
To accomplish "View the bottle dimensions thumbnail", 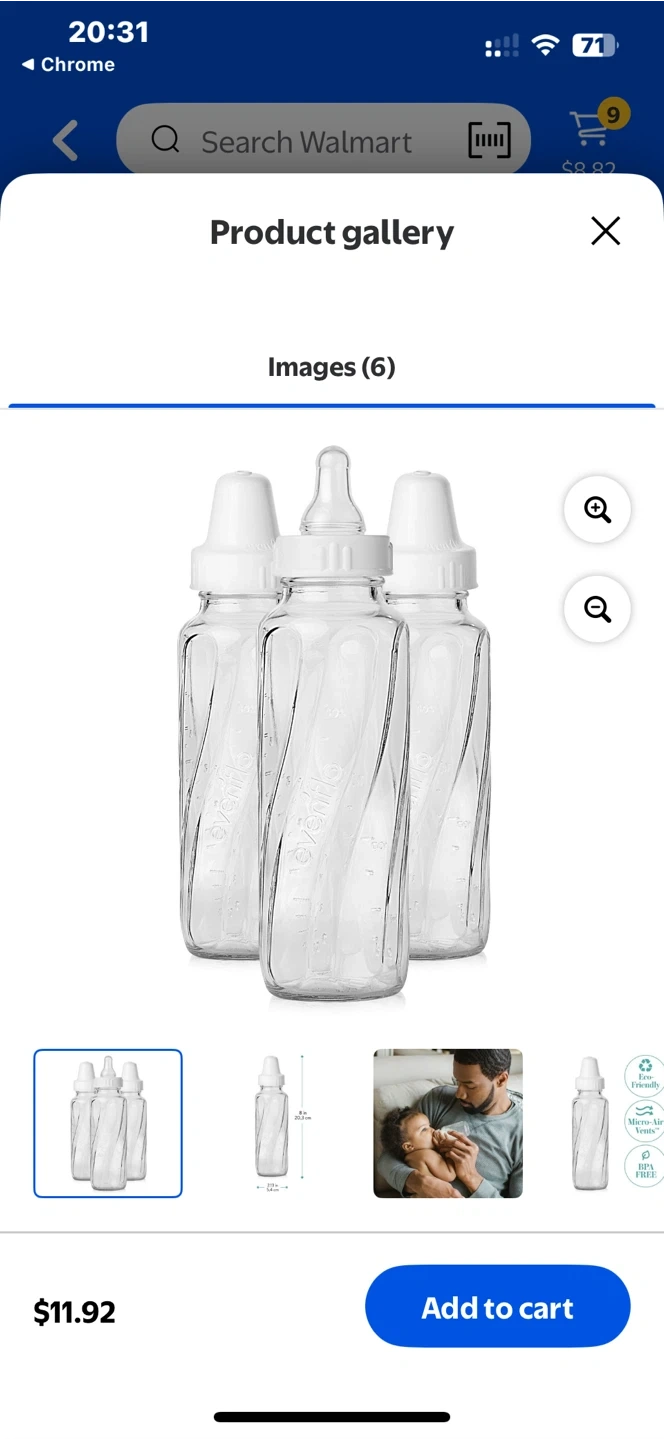I will pyautogui.click(x=278, y=1123).
